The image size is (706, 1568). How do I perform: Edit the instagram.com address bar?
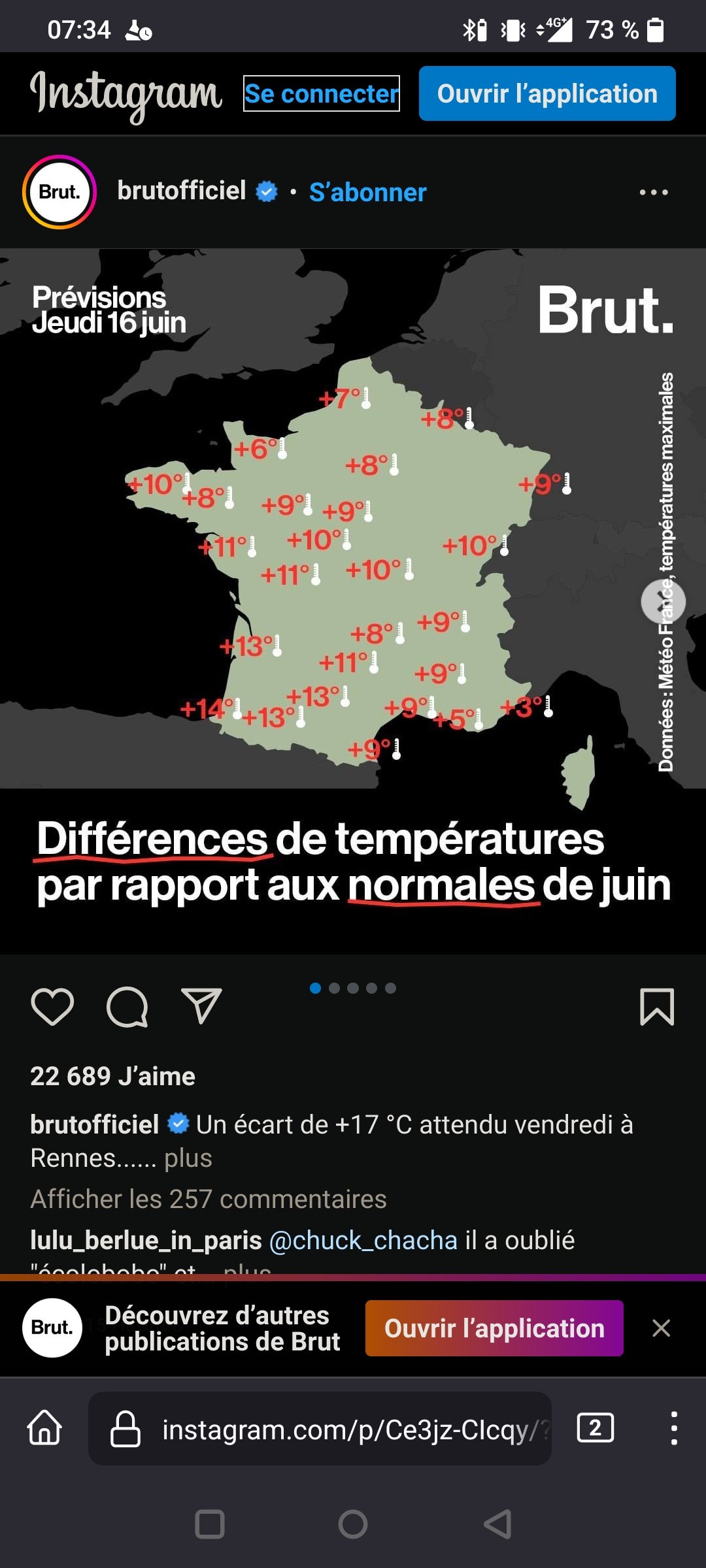pos(346,1429)
